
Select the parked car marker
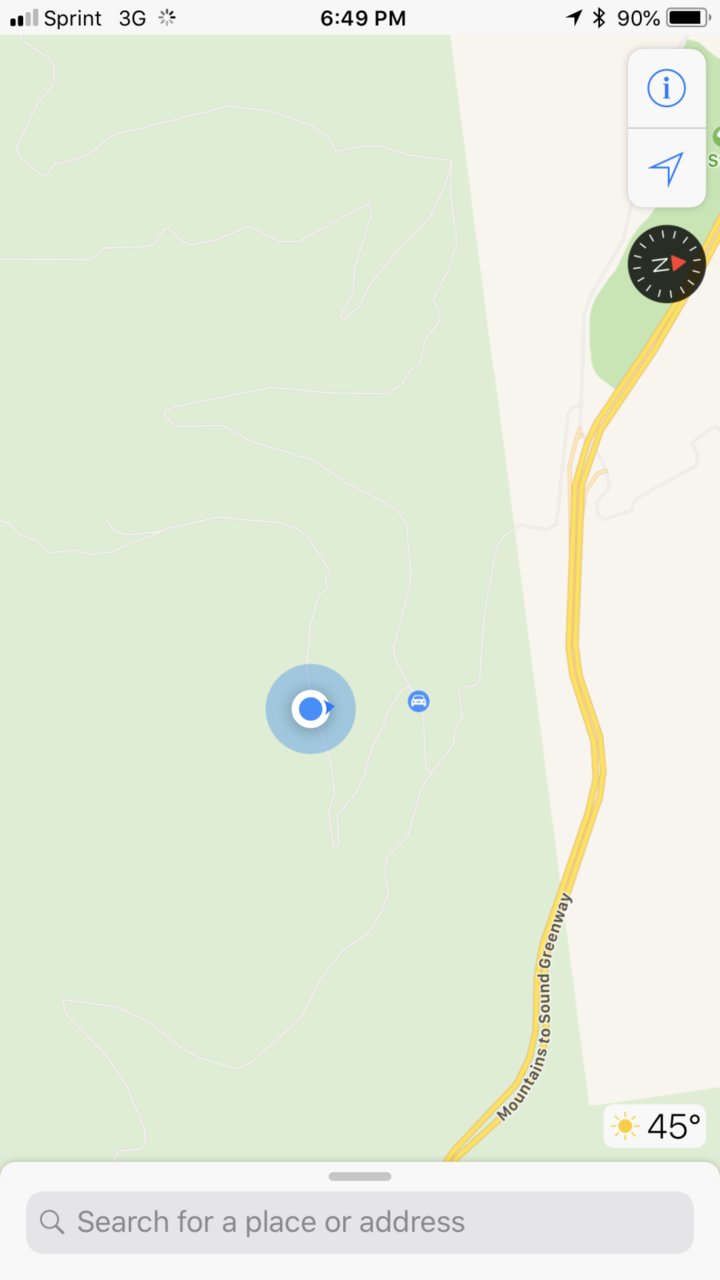coord(419,701)
